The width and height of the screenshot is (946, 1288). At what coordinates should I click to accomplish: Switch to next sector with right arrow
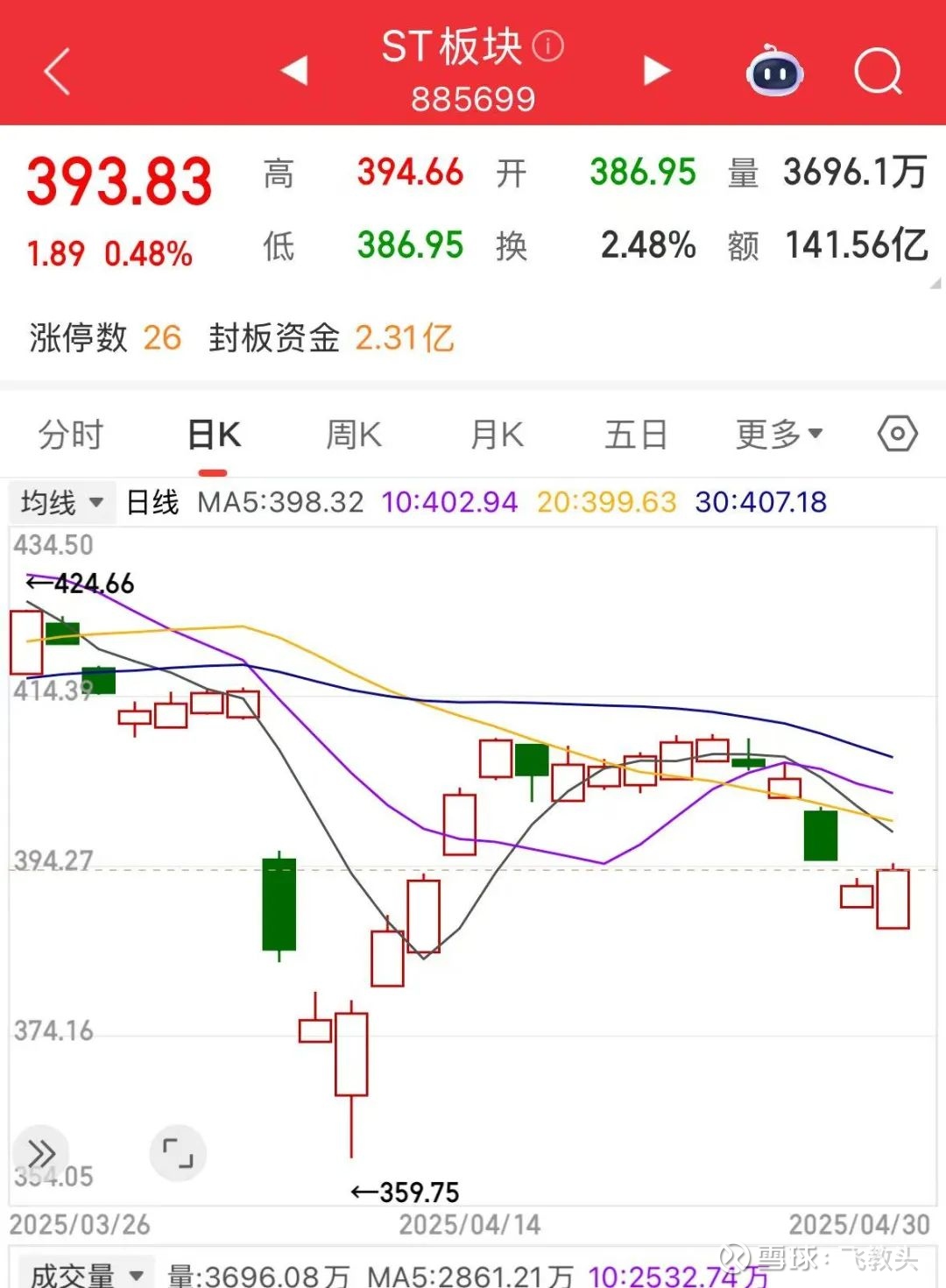pyautogui.click(x=655, y=70)
